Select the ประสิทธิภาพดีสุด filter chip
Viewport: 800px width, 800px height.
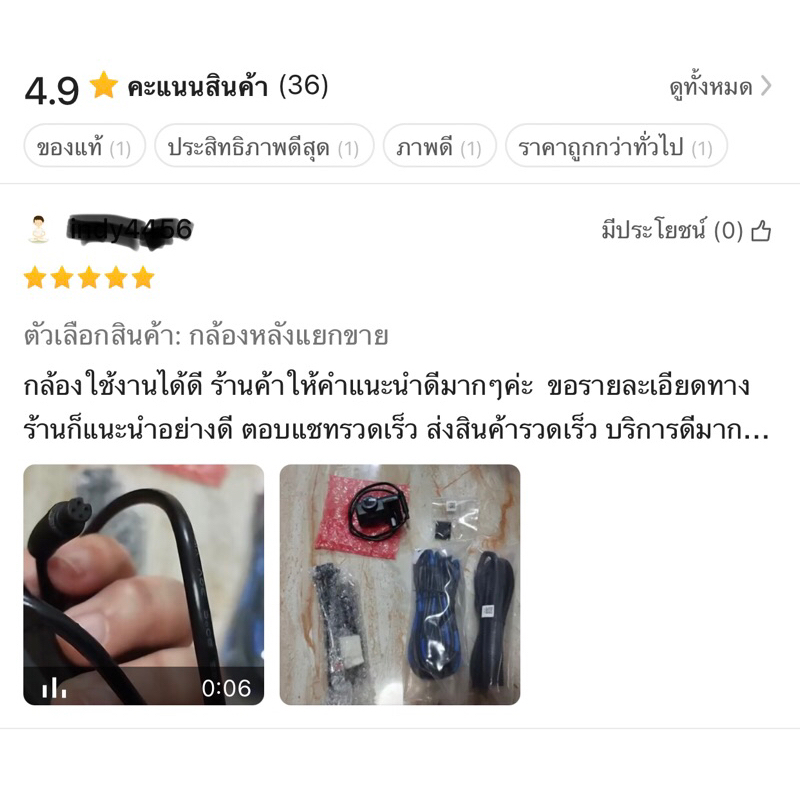click(x=264, y=146)
